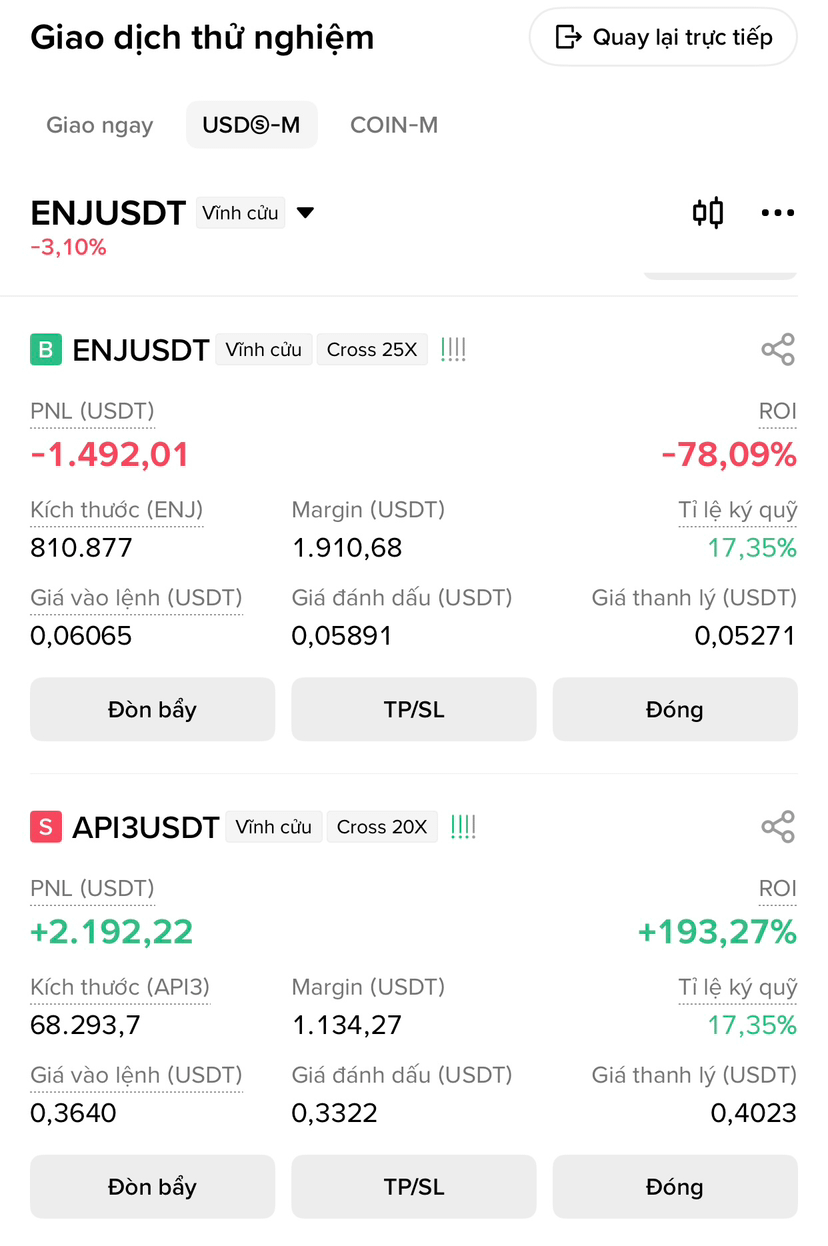
Task: Share the ENJUSDT position
Action: click(778, 350)
